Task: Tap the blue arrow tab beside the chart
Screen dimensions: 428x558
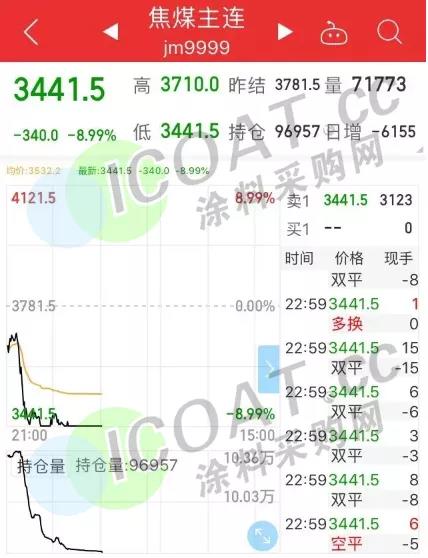Action: (x=269, y=369)
